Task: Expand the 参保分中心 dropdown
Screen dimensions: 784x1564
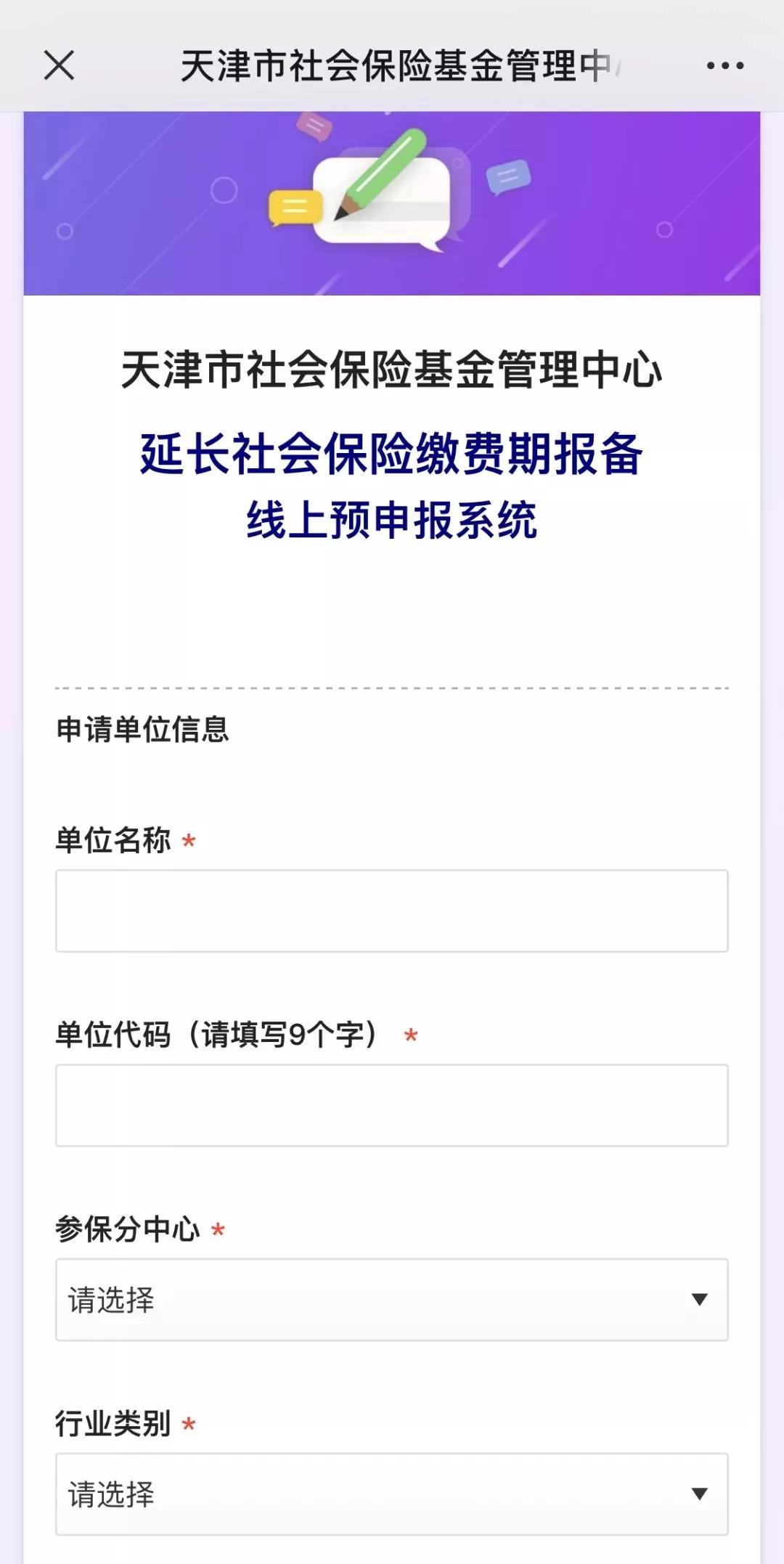Action: click(x=391, y=1300)
